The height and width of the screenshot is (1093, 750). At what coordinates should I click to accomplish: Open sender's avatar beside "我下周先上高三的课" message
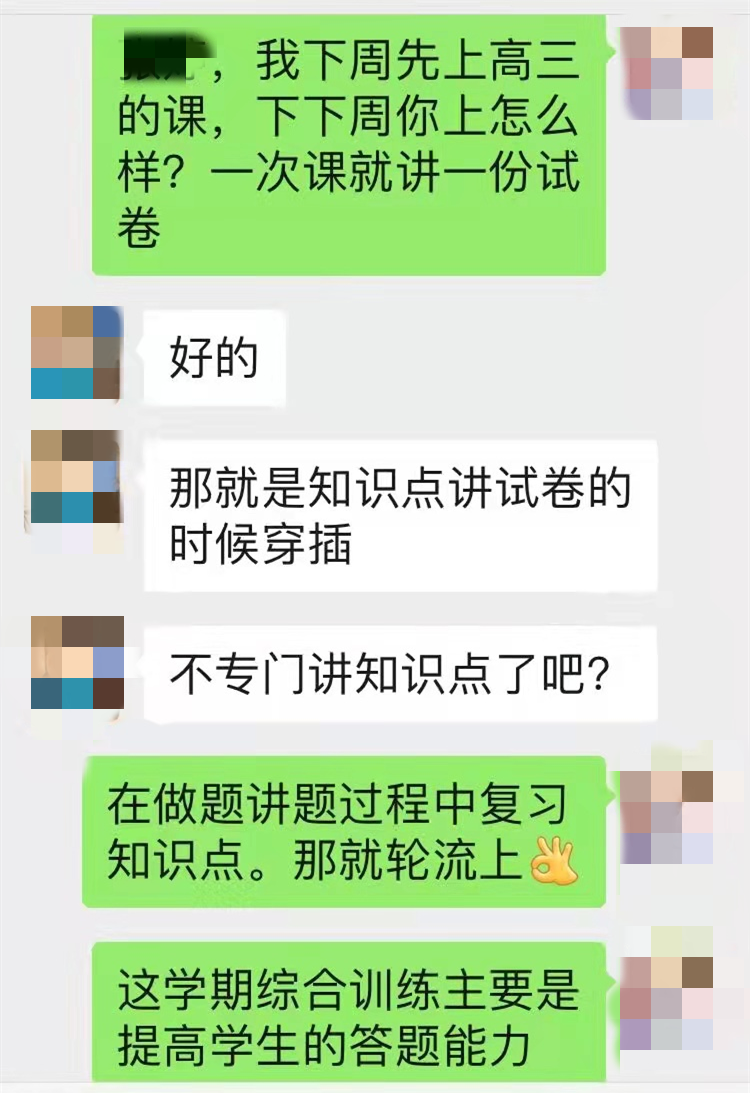coord(668,74)
